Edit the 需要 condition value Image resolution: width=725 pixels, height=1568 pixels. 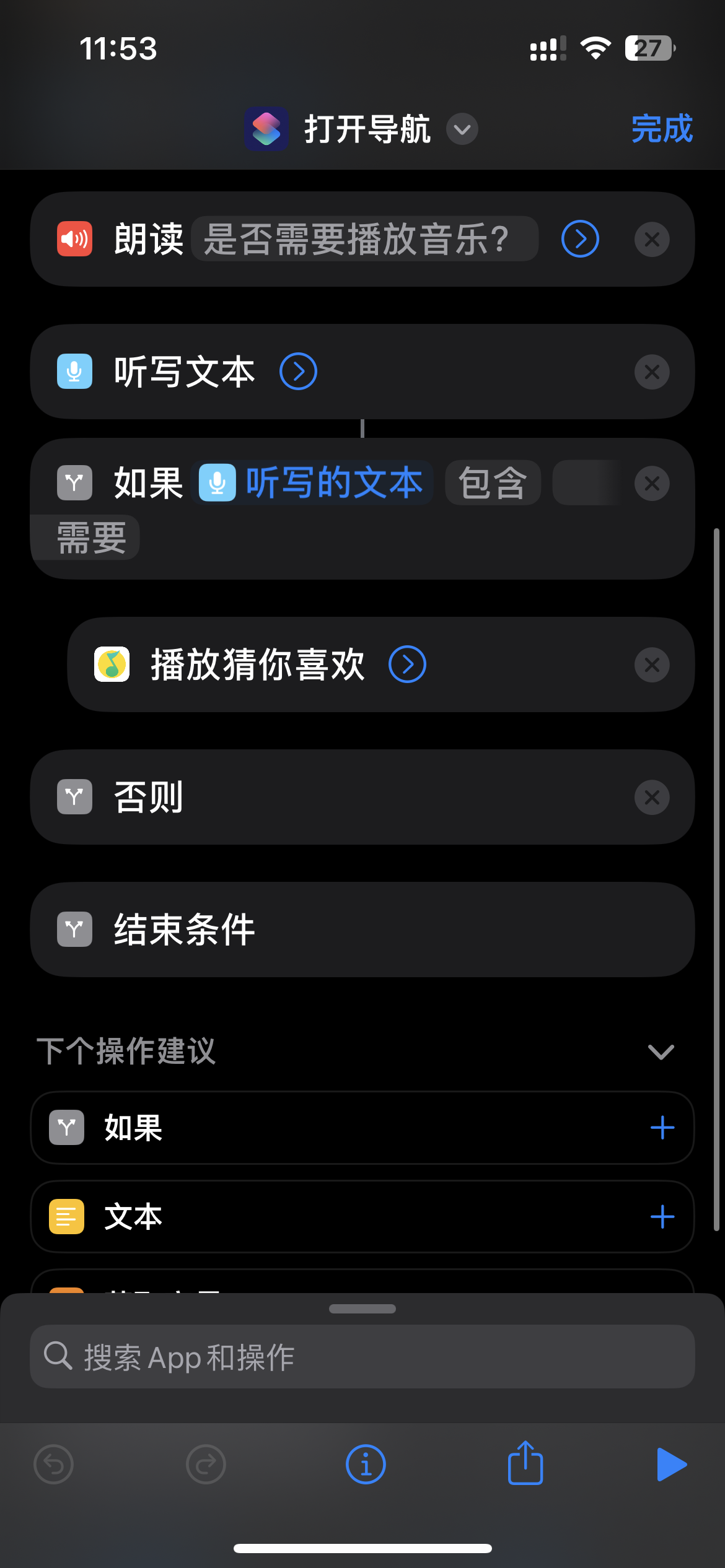pos(90,538)
